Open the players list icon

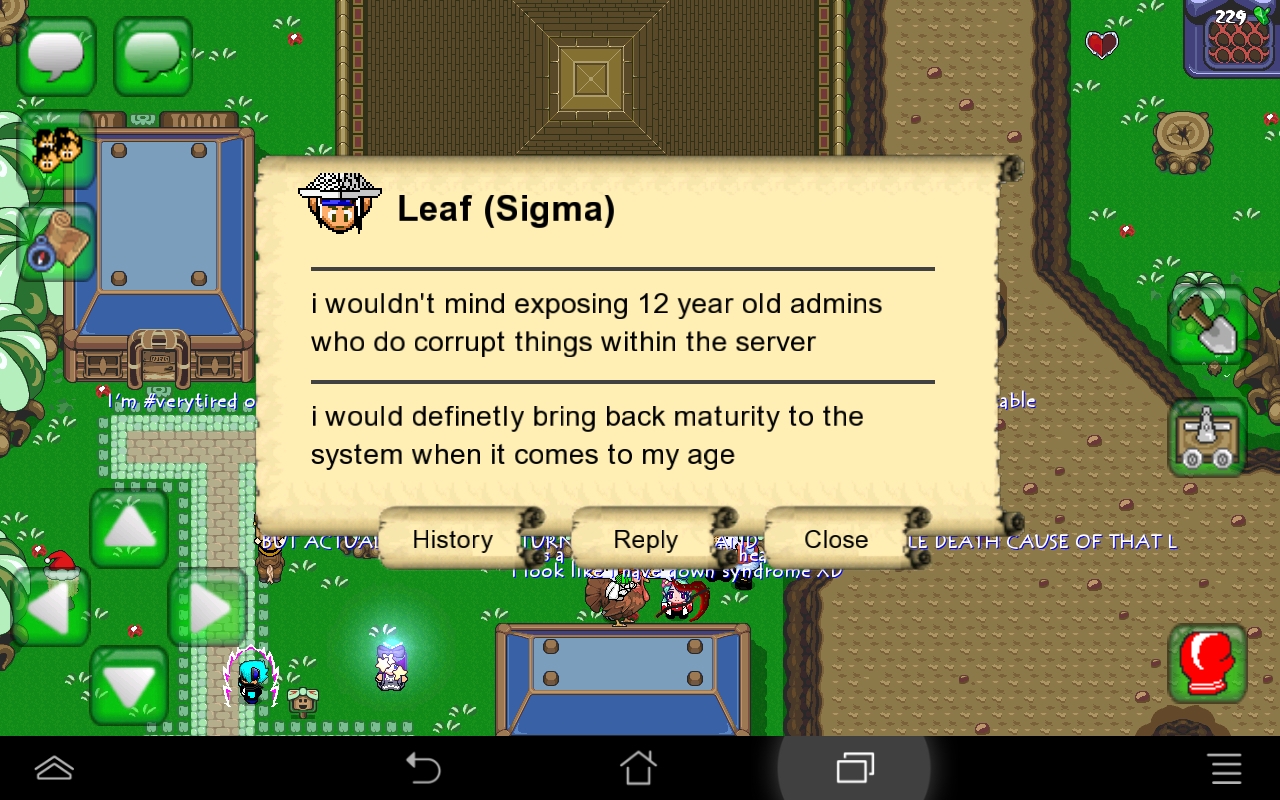click(55, 150)
